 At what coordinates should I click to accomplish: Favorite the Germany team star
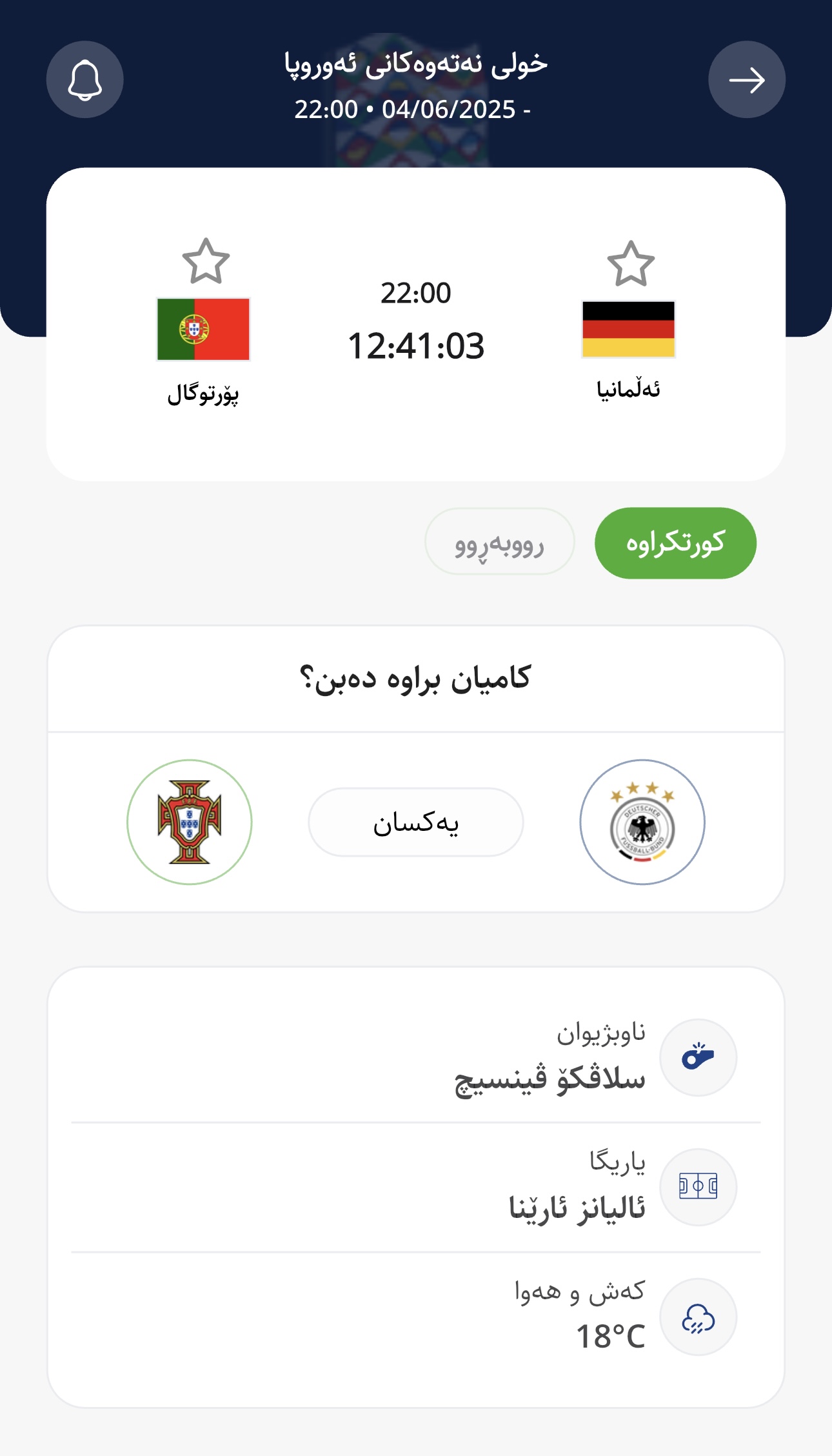(x=630, y=264)
